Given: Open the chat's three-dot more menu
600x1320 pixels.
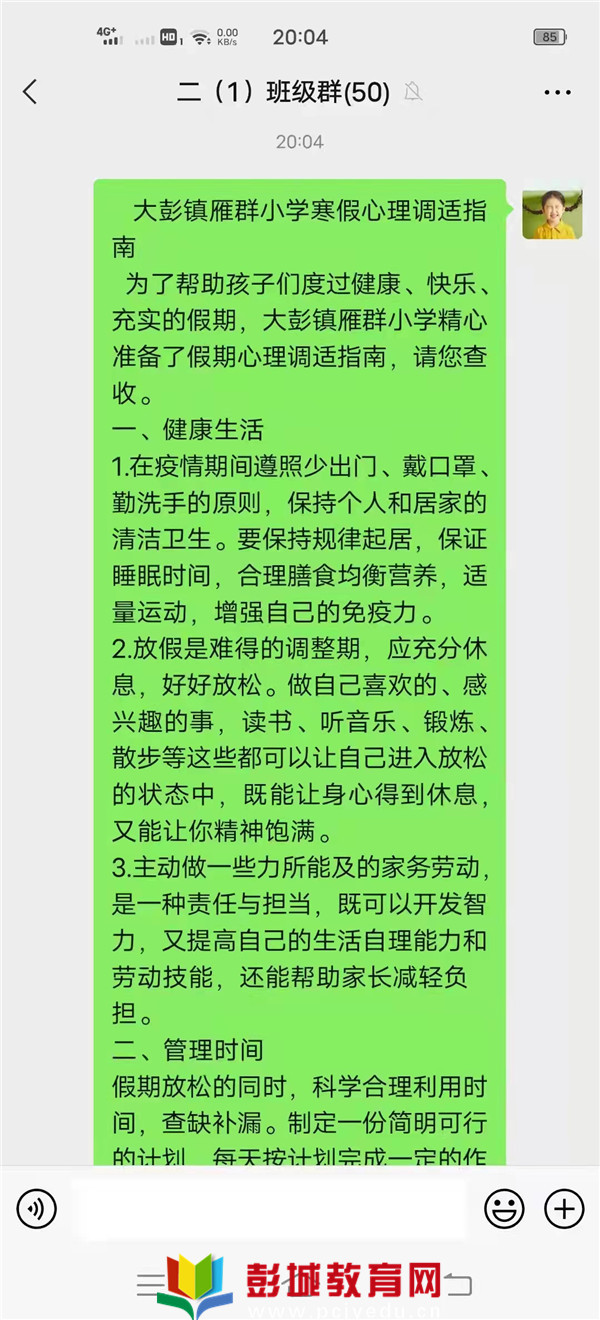Looking at the screenshot, I should click(557, 93).
